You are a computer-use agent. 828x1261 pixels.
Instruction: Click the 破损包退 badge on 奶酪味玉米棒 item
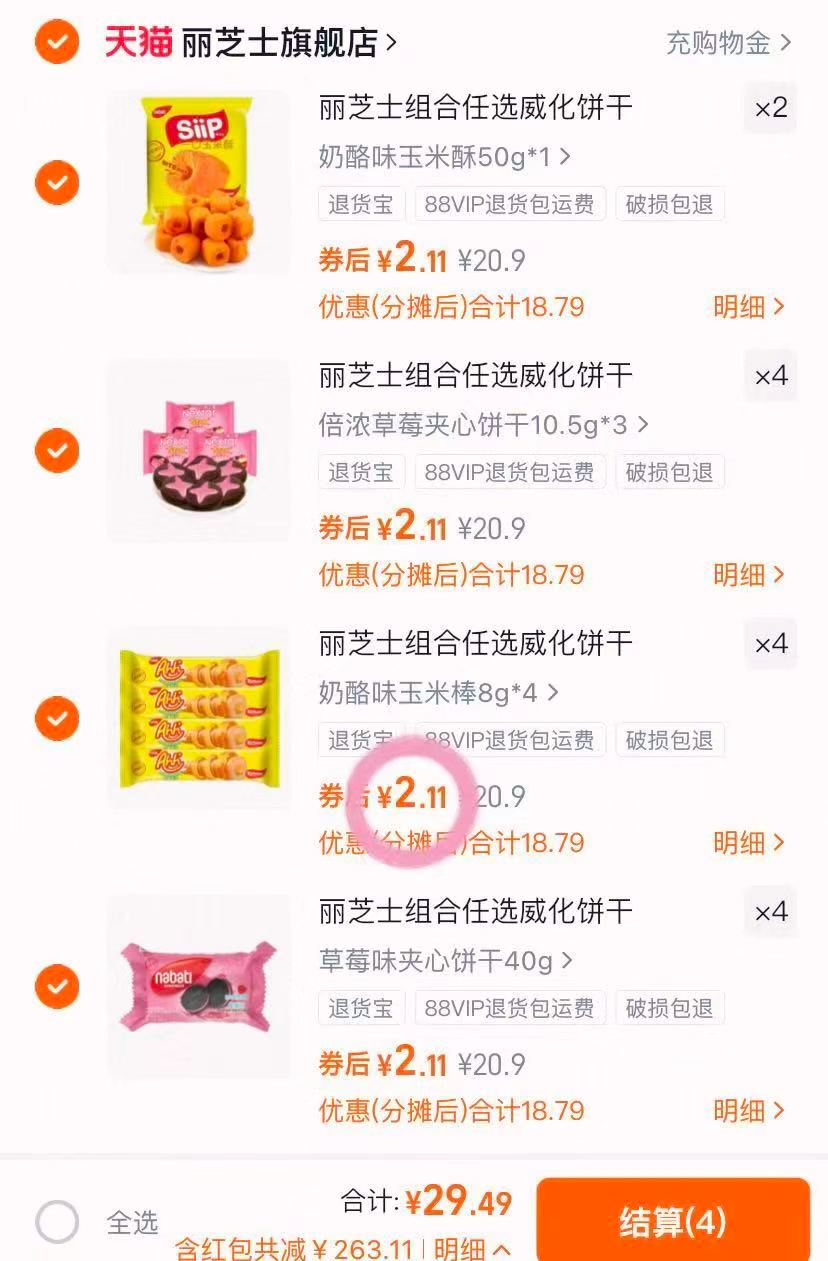point(671,740)
